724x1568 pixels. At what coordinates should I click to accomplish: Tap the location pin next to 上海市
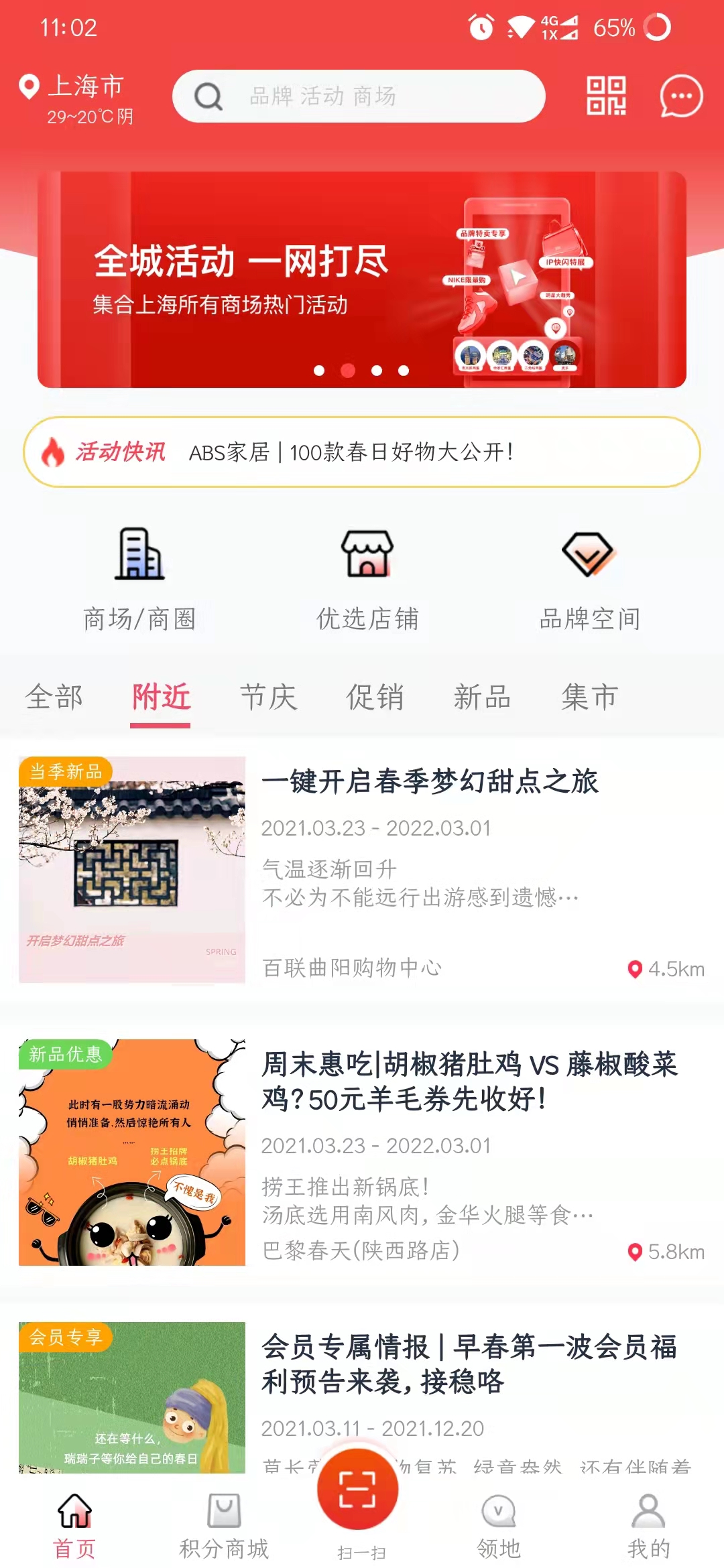pos(29,87)
